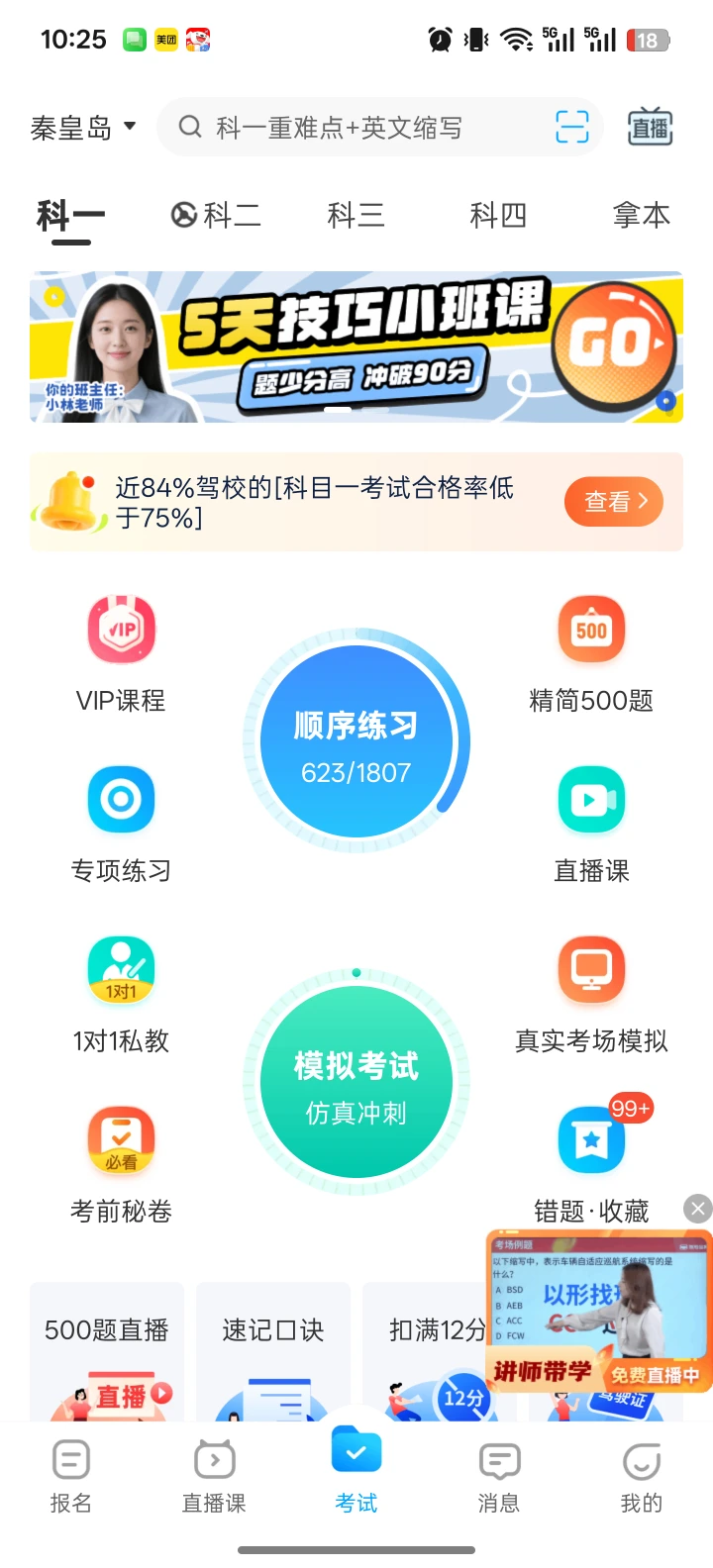Close the floating live video
713x1568 pixels.
pos(698,1208)
